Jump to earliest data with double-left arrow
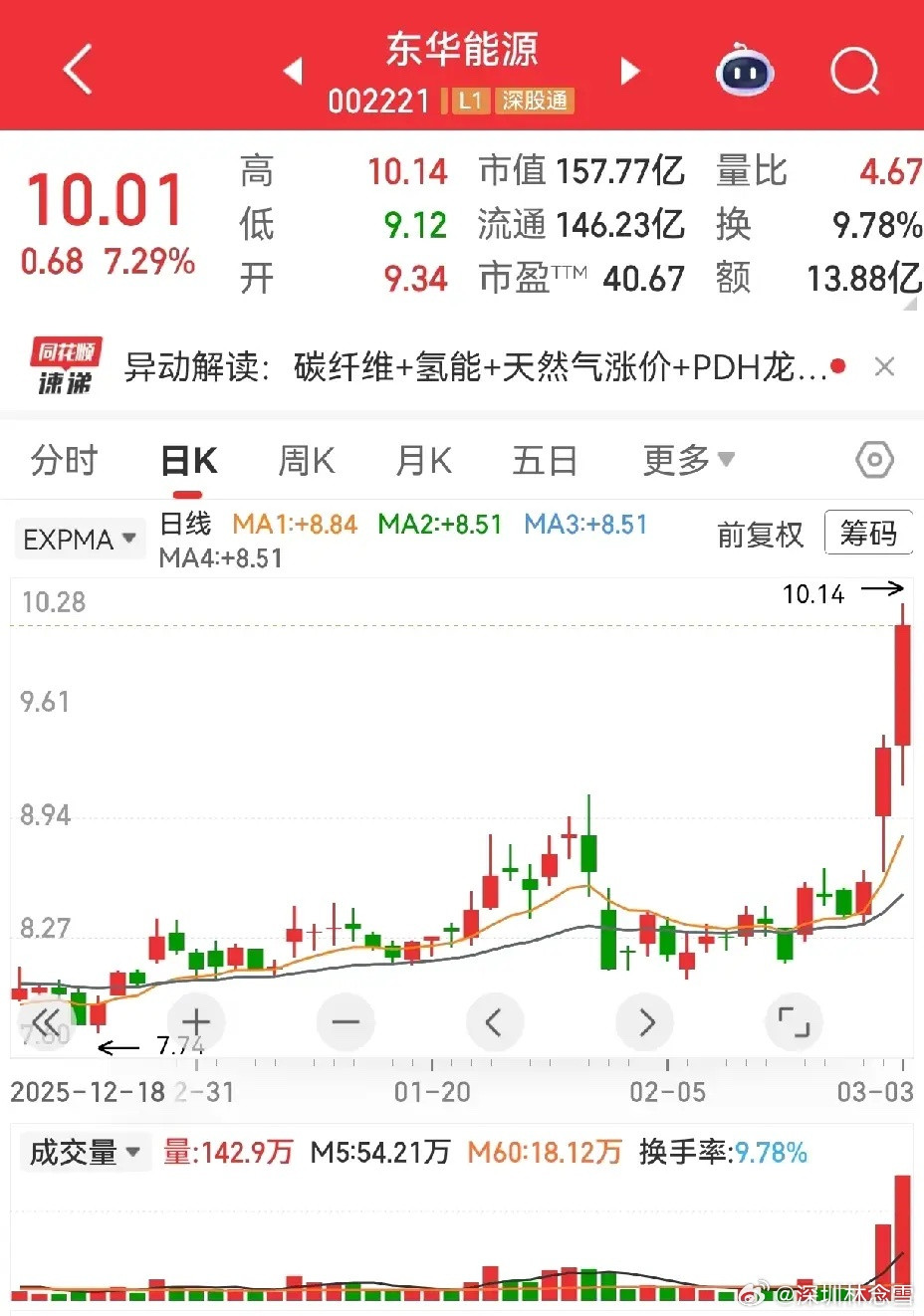Viewport: 924px width, 1316px height. pyautogui.click(x=47, y=1021)
